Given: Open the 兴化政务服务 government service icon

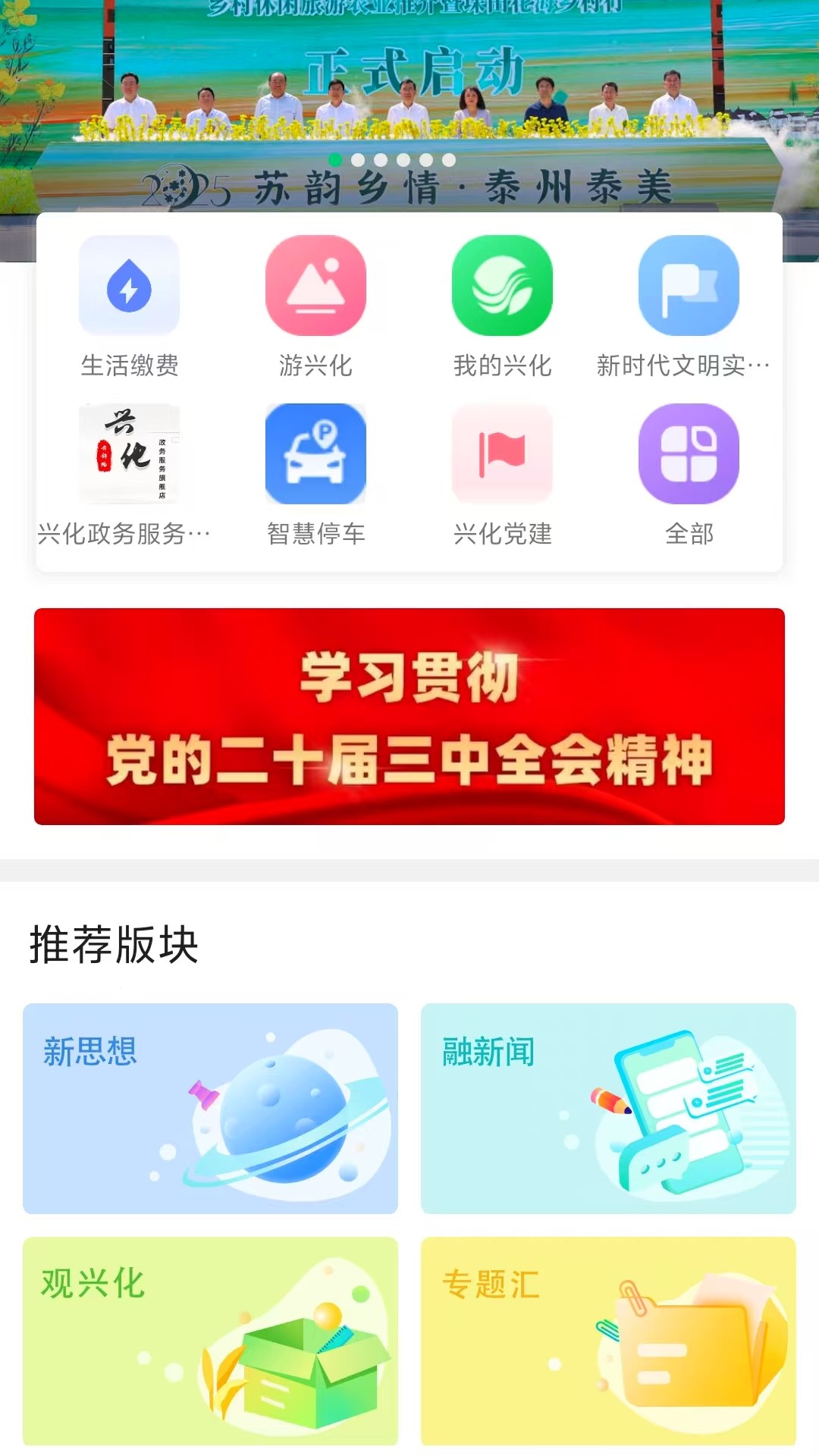Looking at the screenshot, I should [129, 455].
